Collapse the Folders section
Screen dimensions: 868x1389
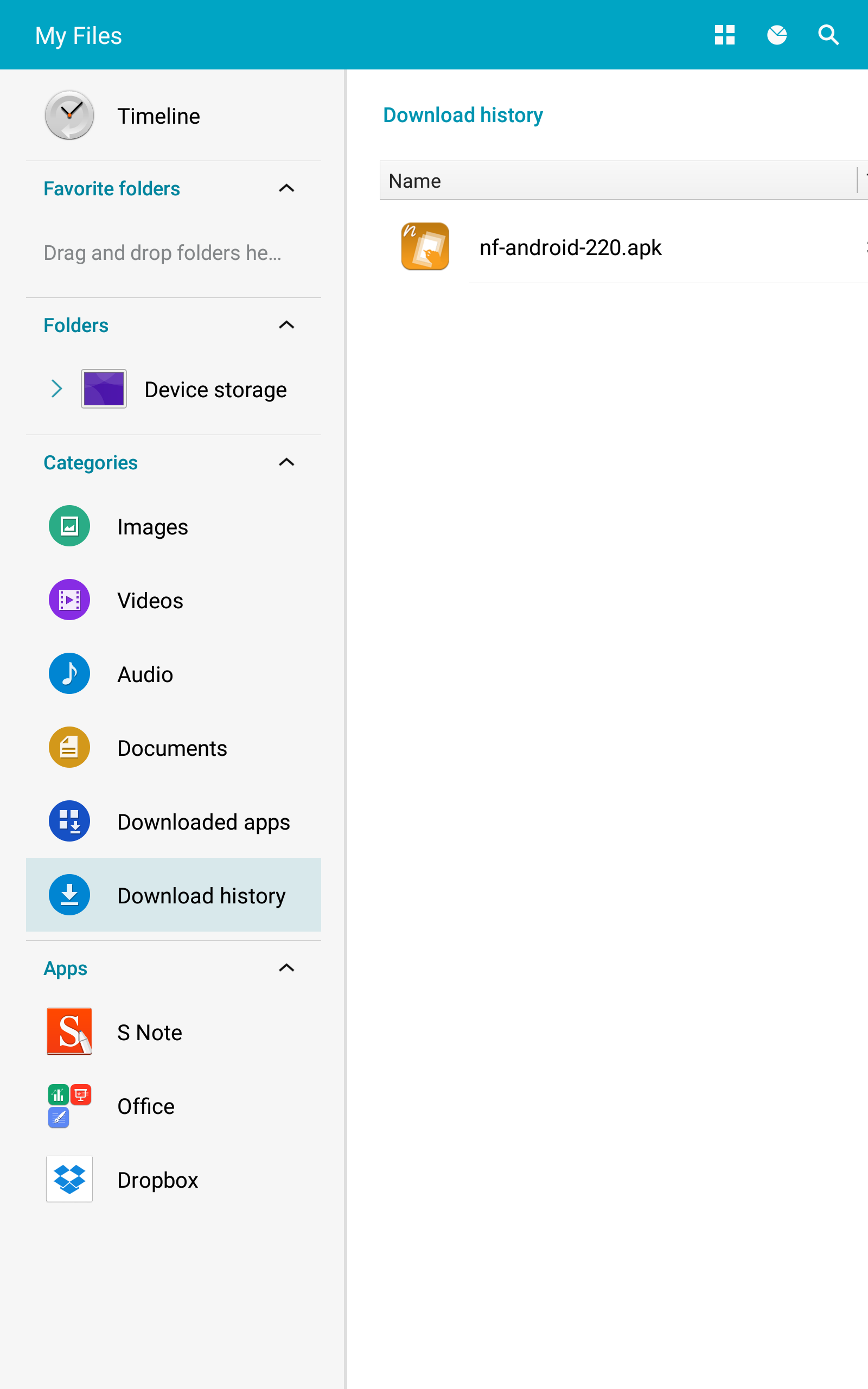[286, 325]
